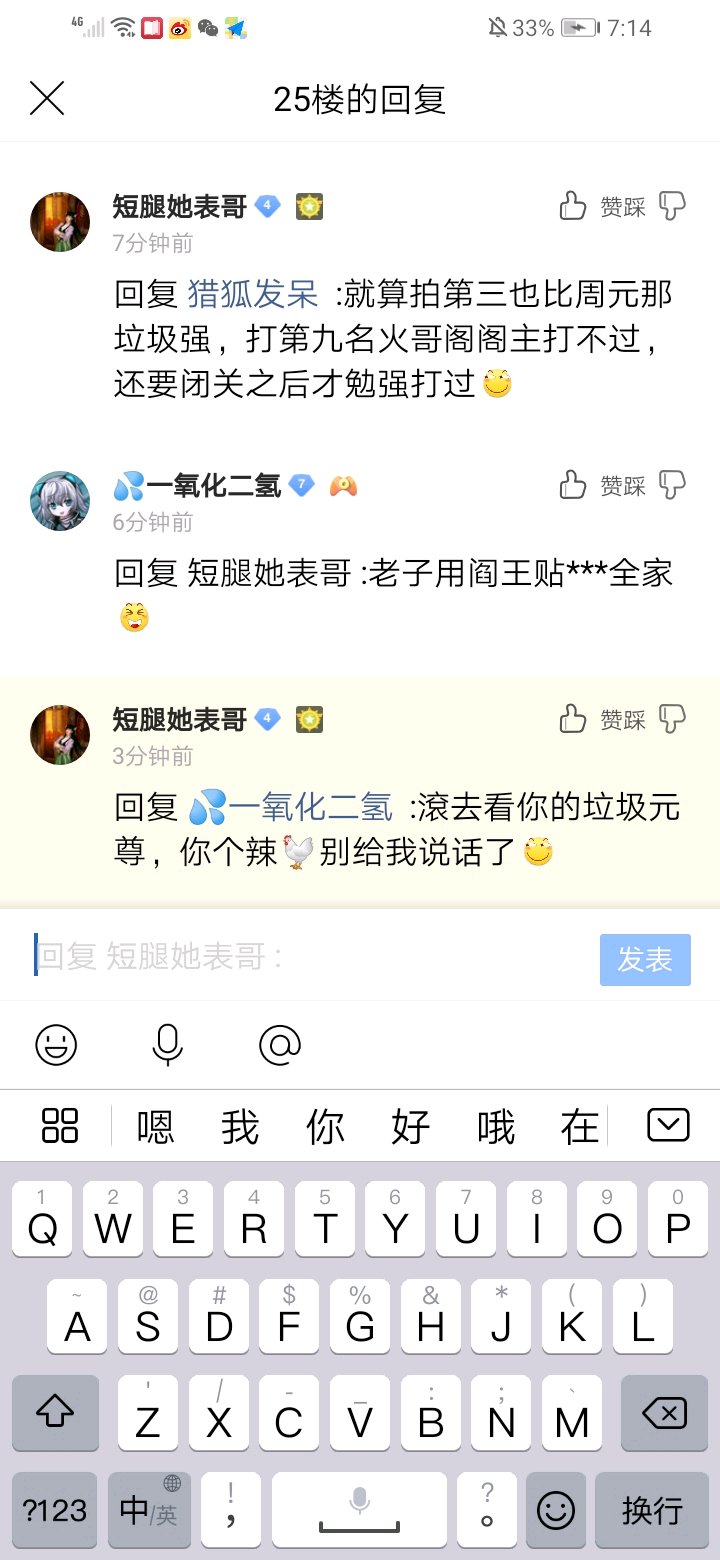Image resolution: width=720 pixels, height=1560 pixels.
Task: Open the emoji picker below input
Action: (x=56, y=1045)
